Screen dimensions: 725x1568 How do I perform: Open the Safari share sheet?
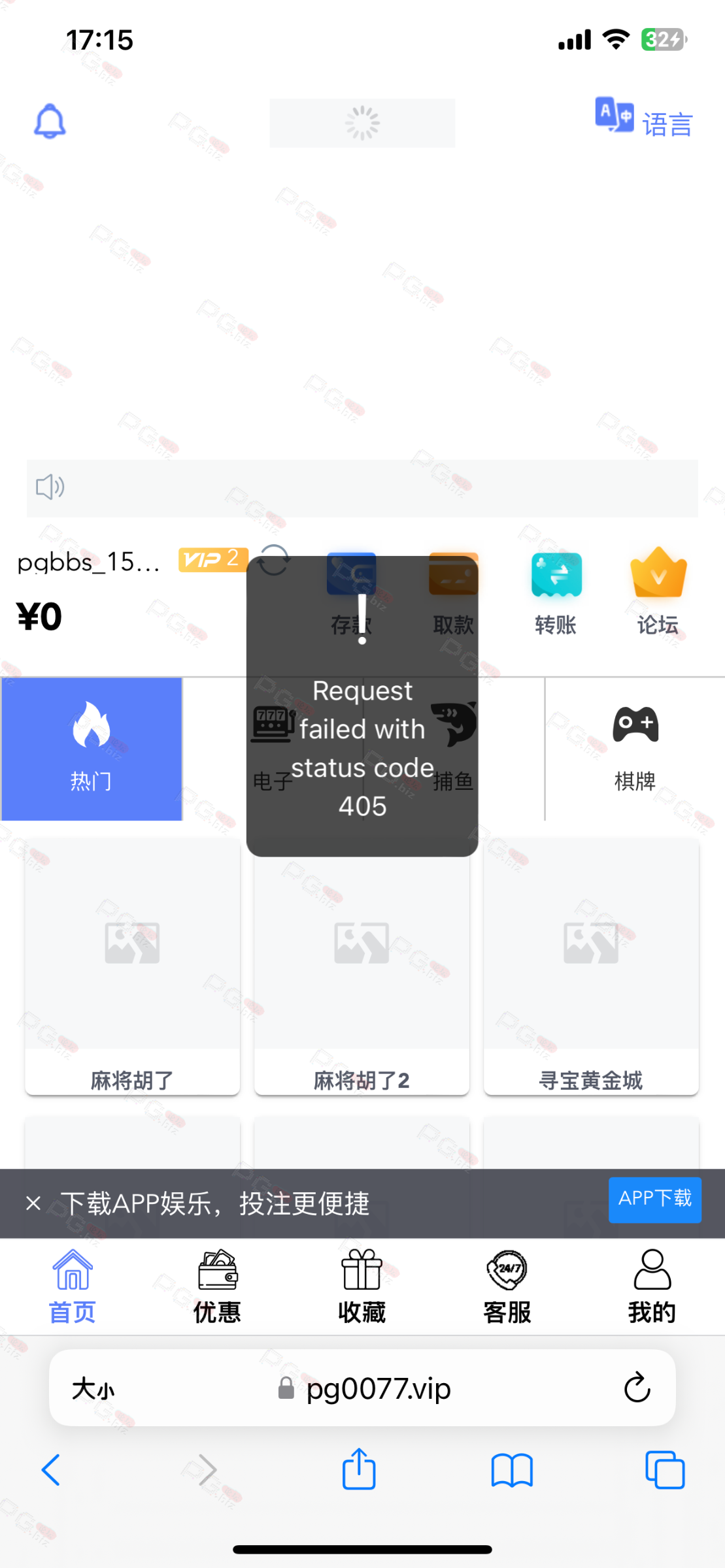359,1469
